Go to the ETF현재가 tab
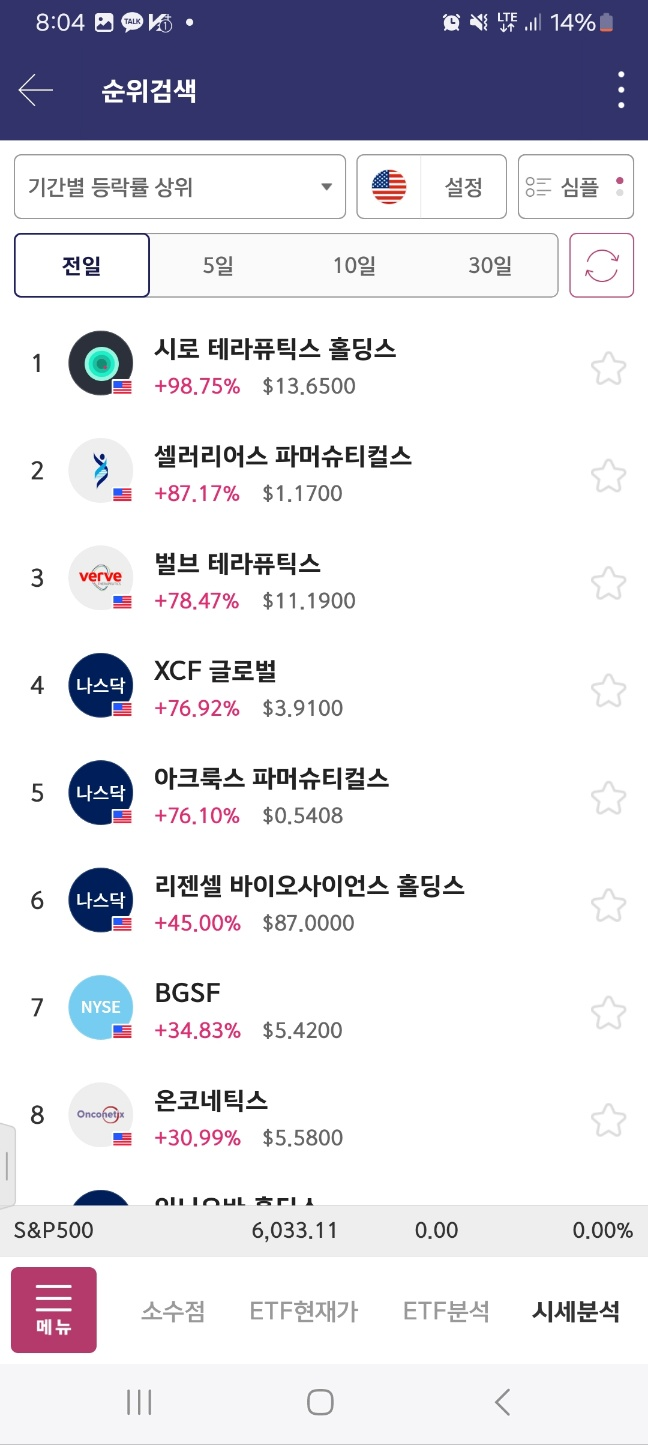648x1445 pixels. [304, 1311]
